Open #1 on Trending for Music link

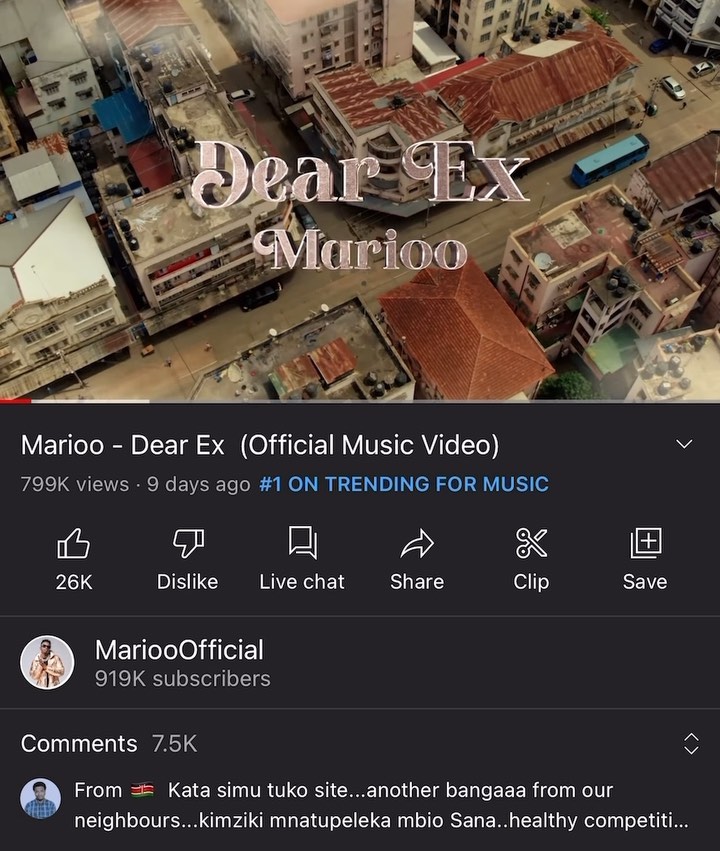[404, 484]
